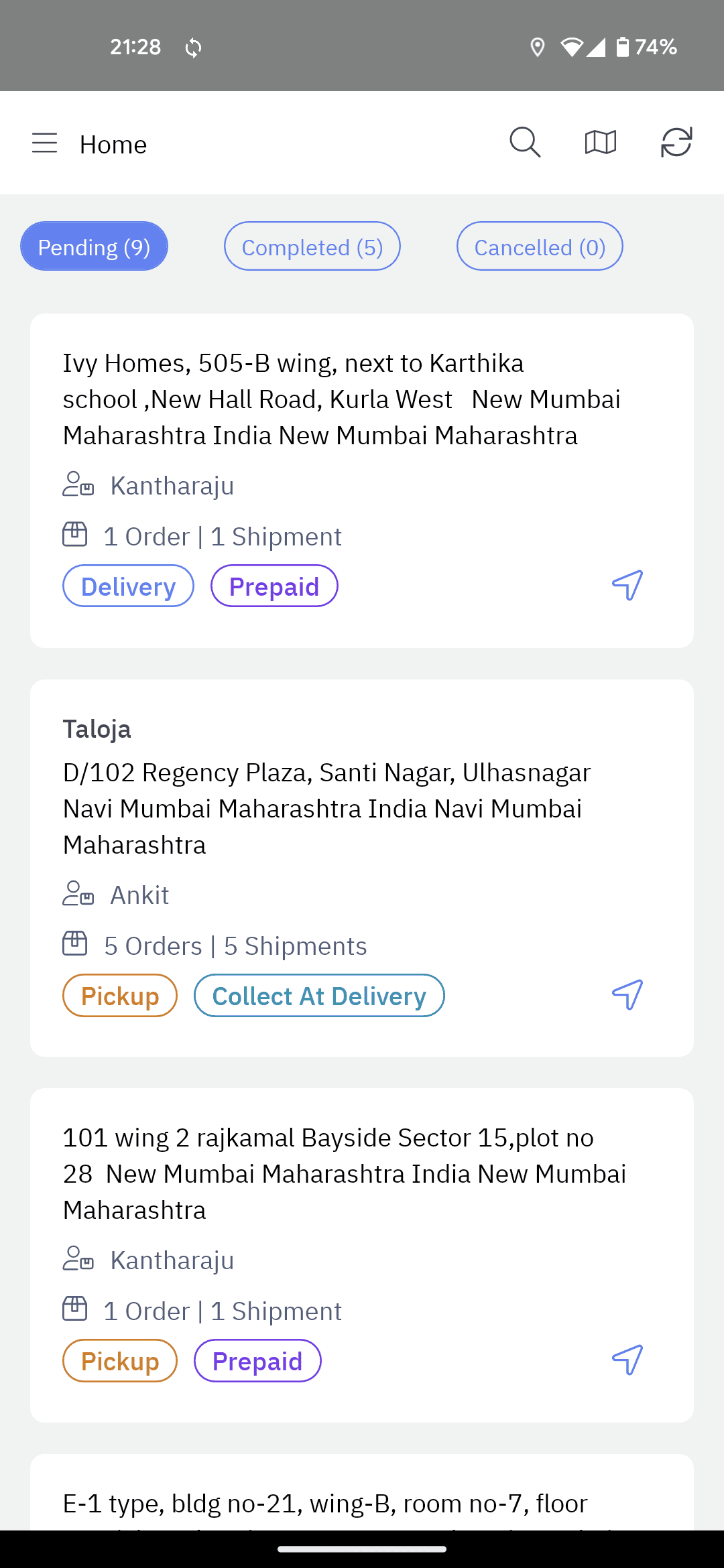Image resolution: width=724 pixels, height=1568 pixels.
Task: Show Cancelled (0) tasks
Action: (540, 247)
